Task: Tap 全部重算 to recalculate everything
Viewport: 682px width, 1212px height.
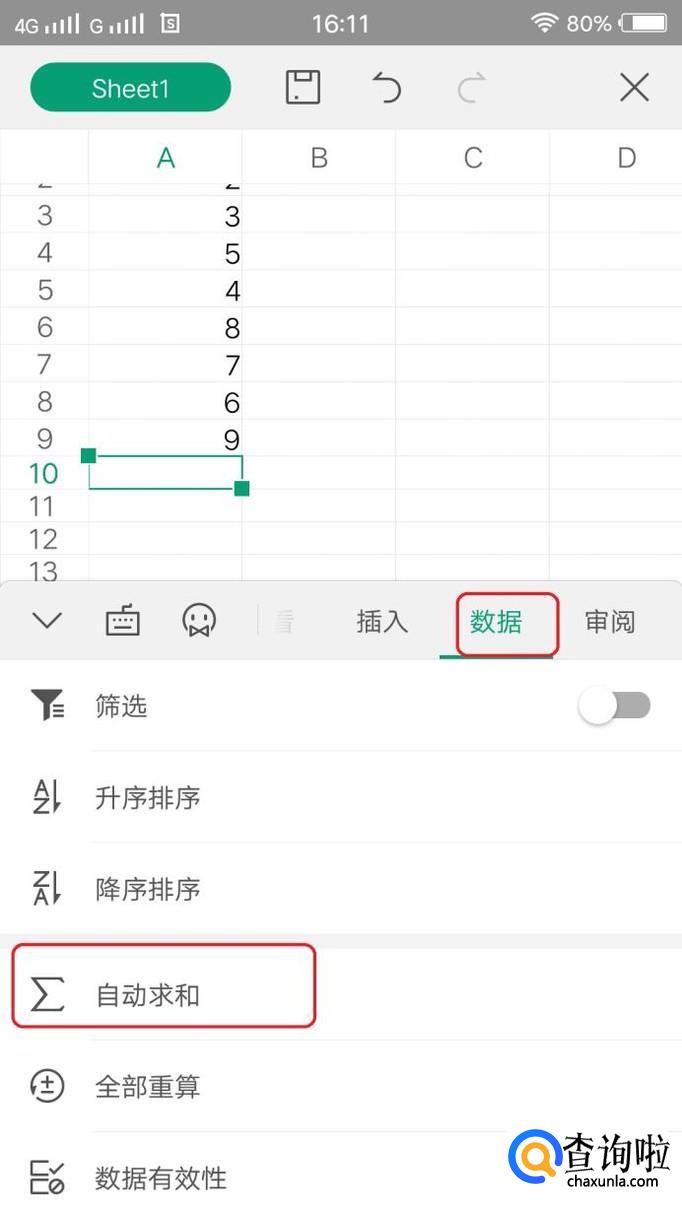Action: (x=341, y=1086)
